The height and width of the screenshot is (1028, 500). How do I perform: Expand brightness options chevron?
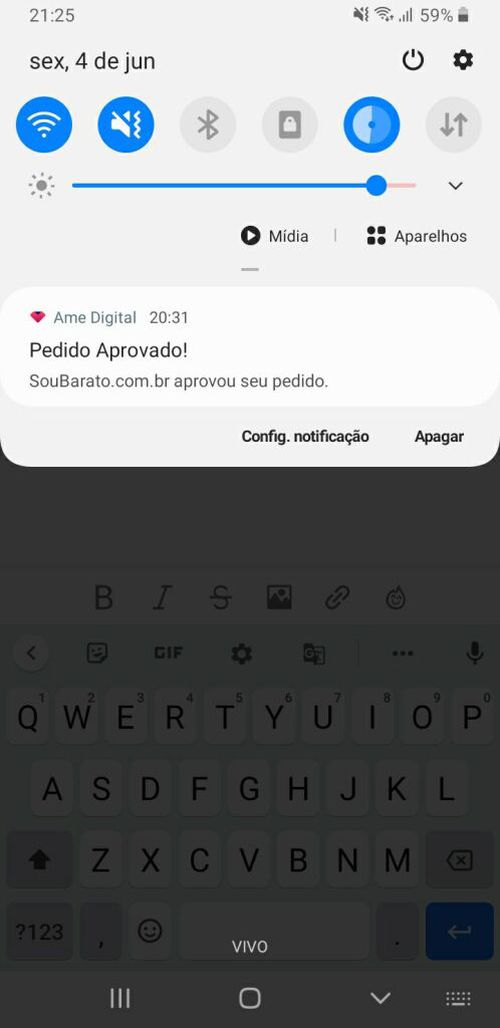tap(455, 186)
